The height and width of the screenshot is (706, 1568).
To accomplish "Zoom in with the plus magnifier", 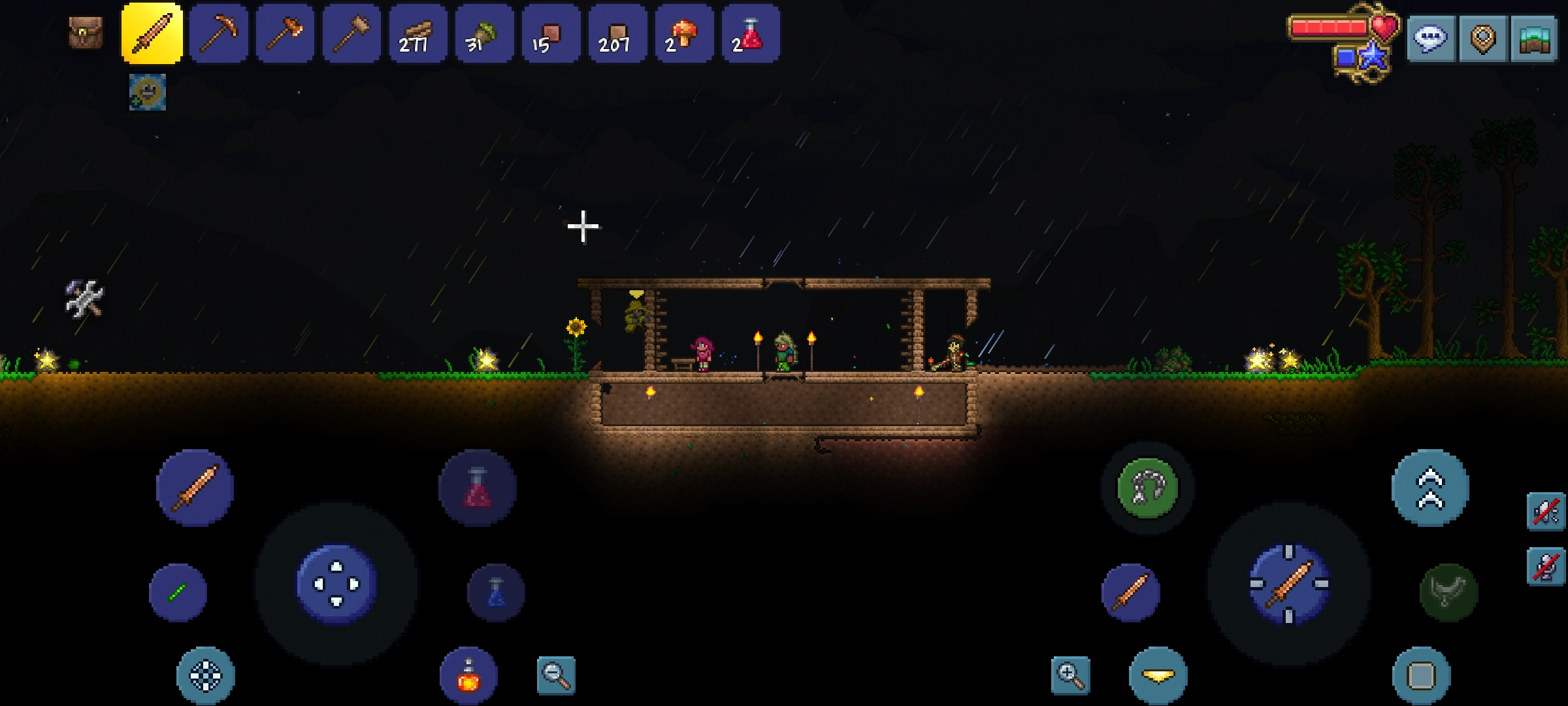I will pyautogui.click(x=1070, y=675).
